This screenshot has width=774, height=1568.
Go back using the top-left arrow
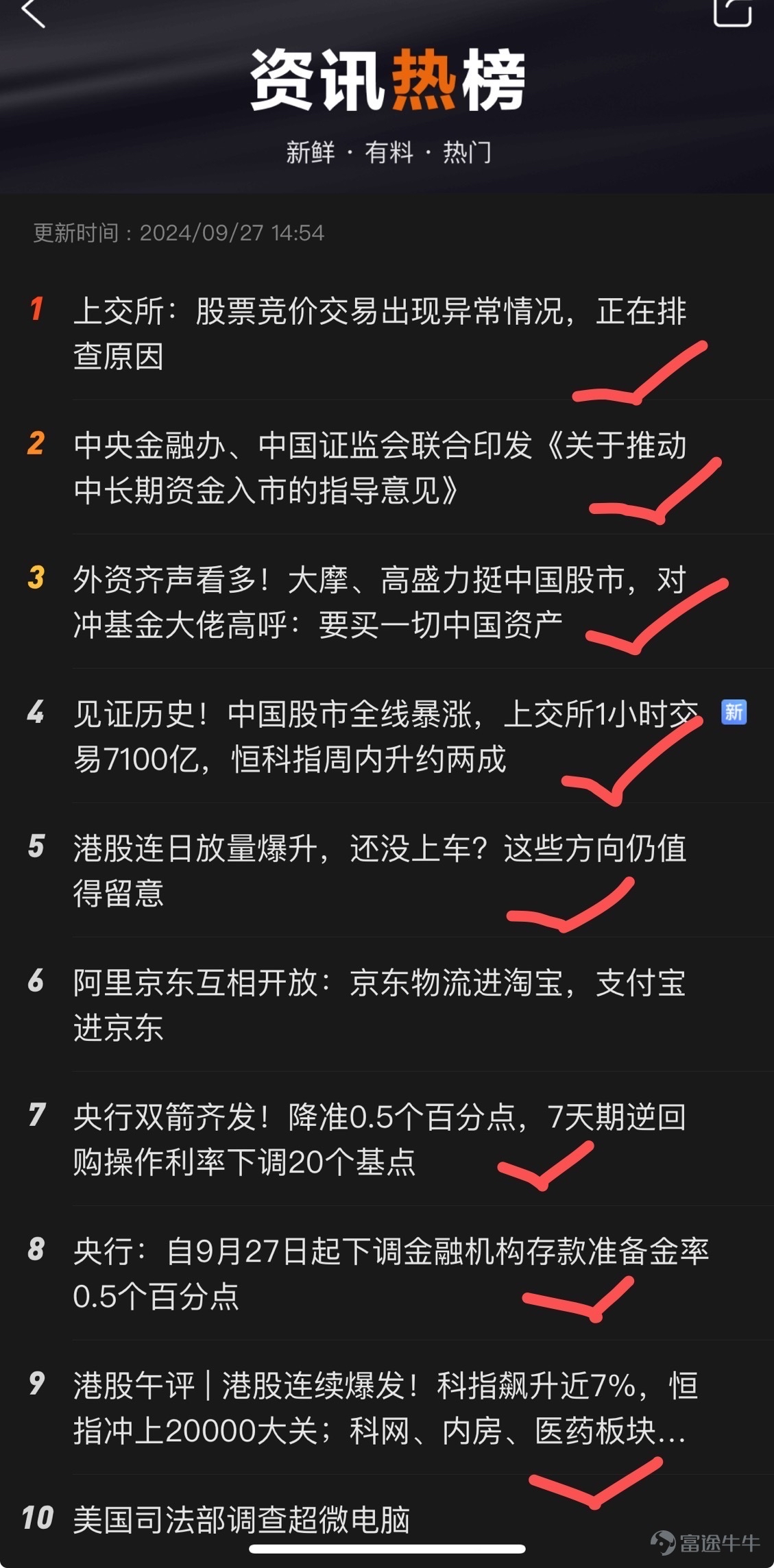[33, 12]
